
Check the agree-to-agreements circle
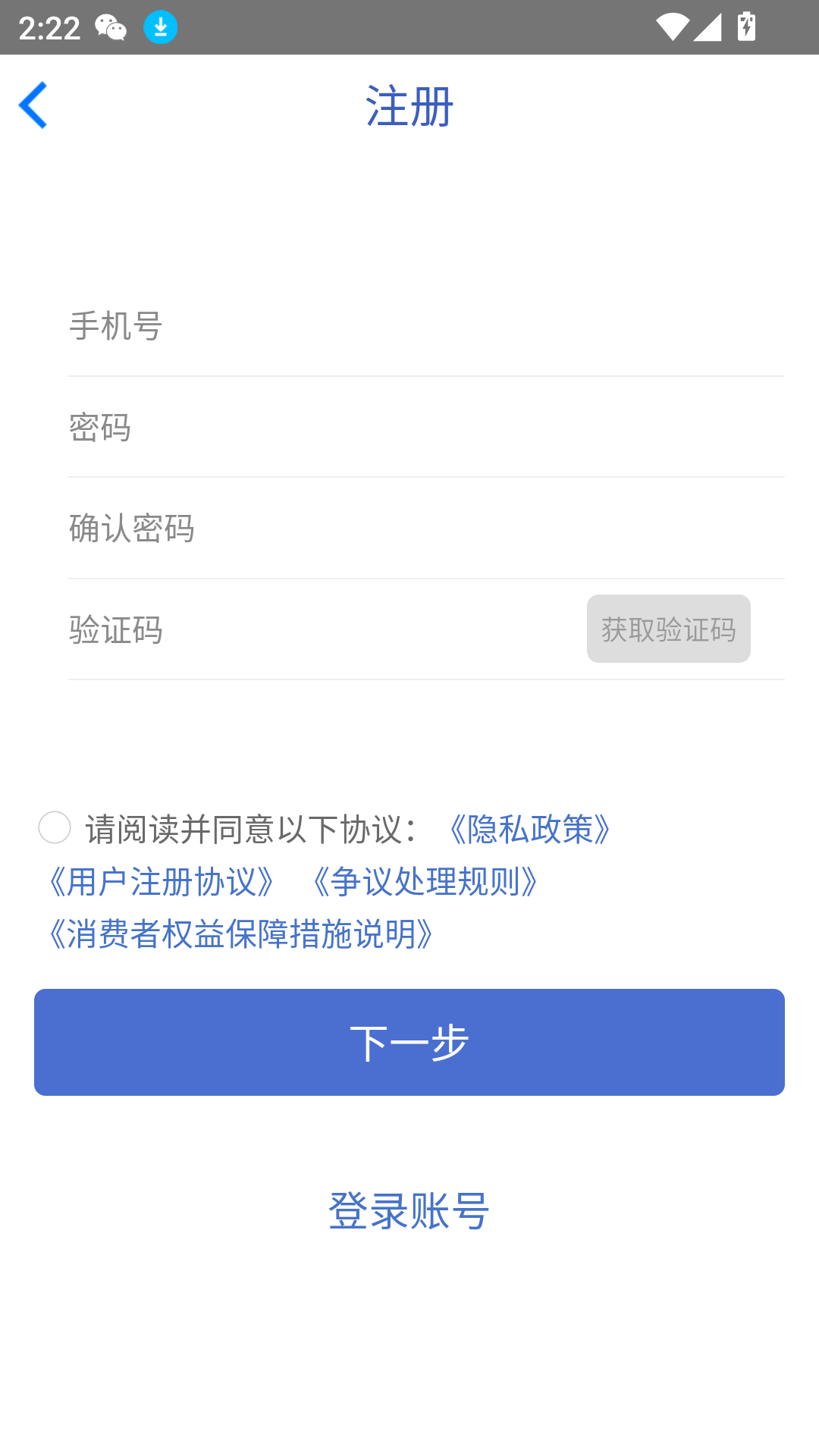[55, 827]
